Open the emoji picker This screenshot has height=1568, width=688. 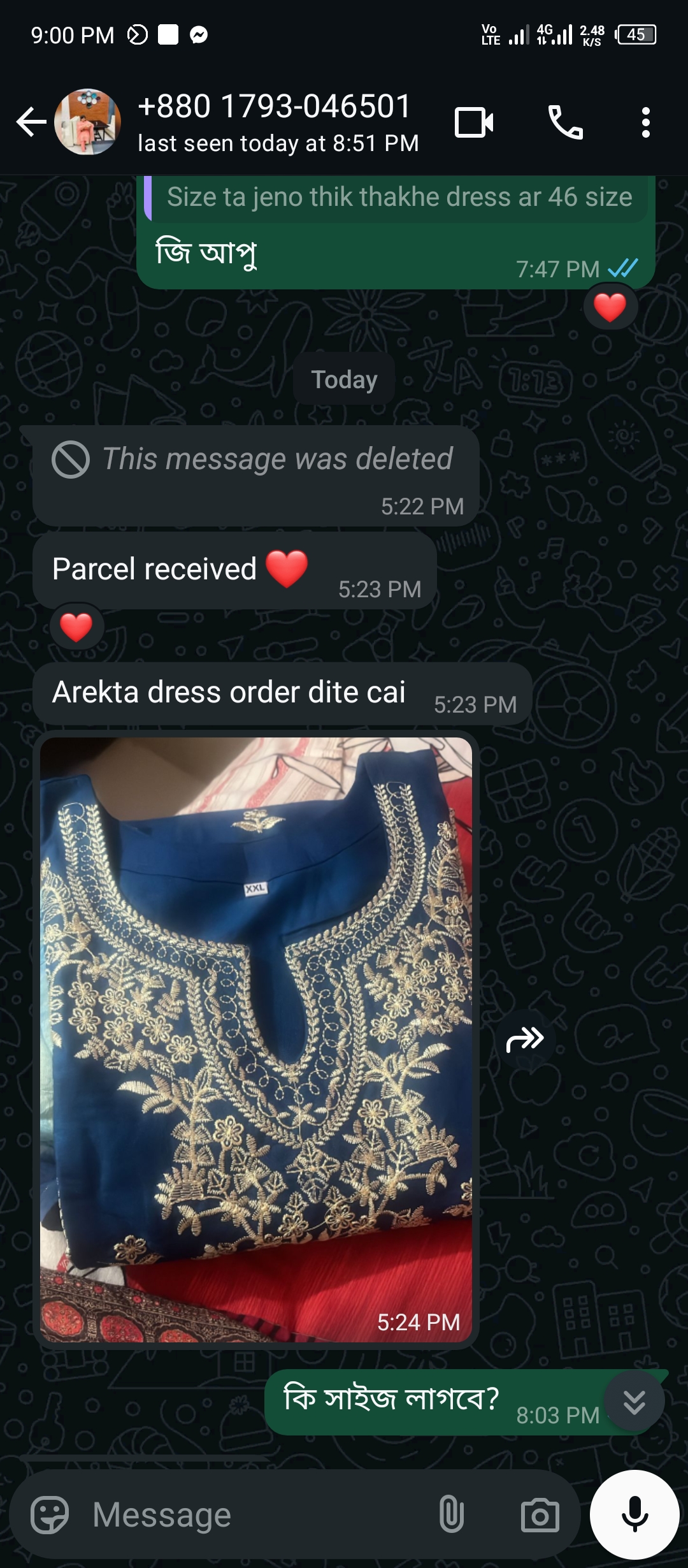50,1514
